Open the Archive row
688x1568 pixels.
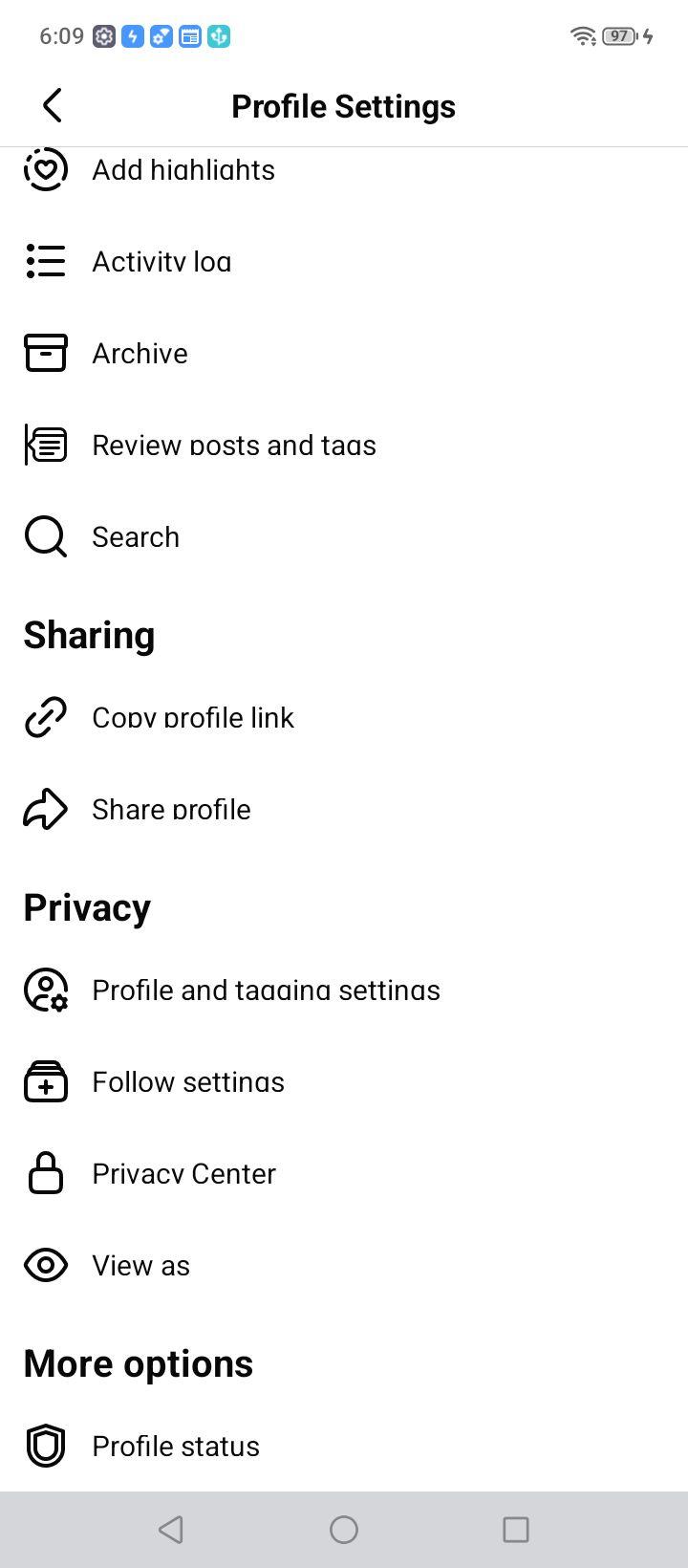point(344,353)
